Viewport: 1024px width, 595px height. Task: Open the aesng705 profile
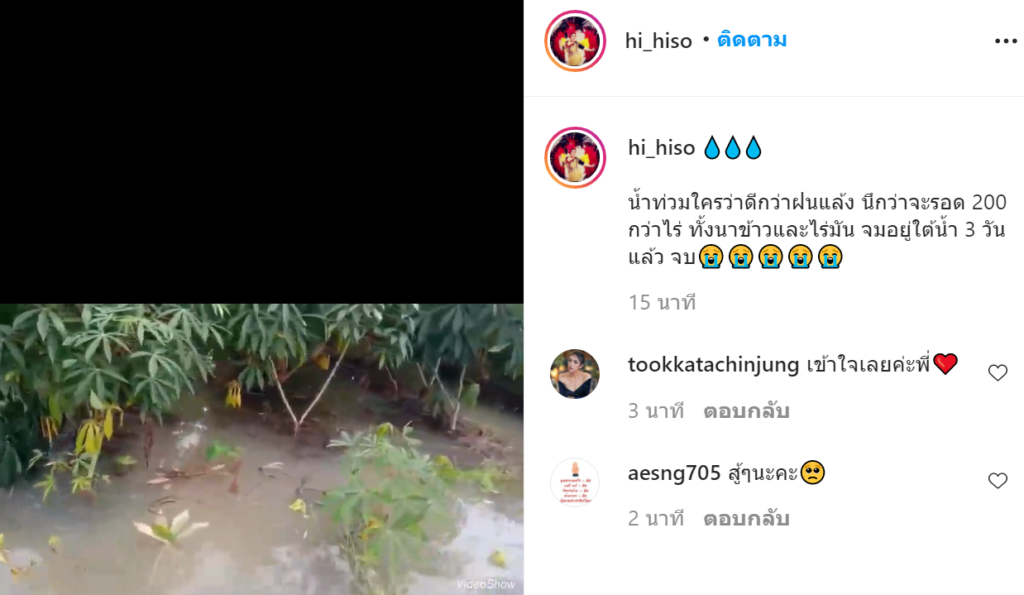[674, 472]
